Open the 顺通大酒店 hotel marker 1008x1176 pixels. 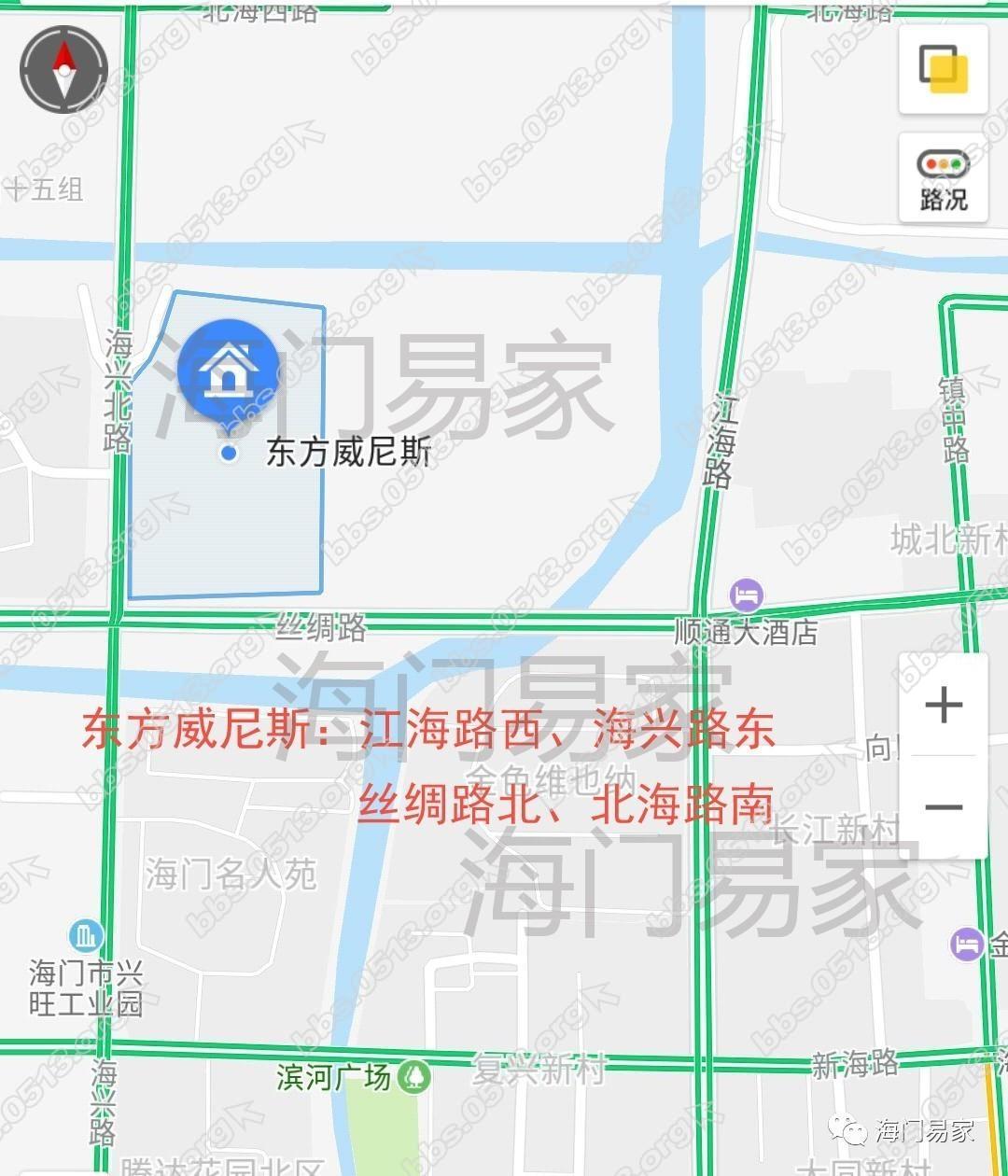747,595
